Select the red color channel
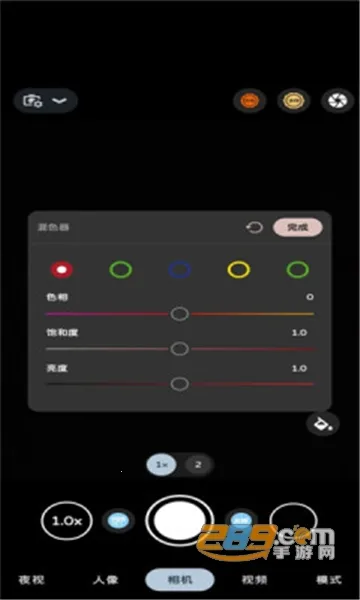 [62, 269]
